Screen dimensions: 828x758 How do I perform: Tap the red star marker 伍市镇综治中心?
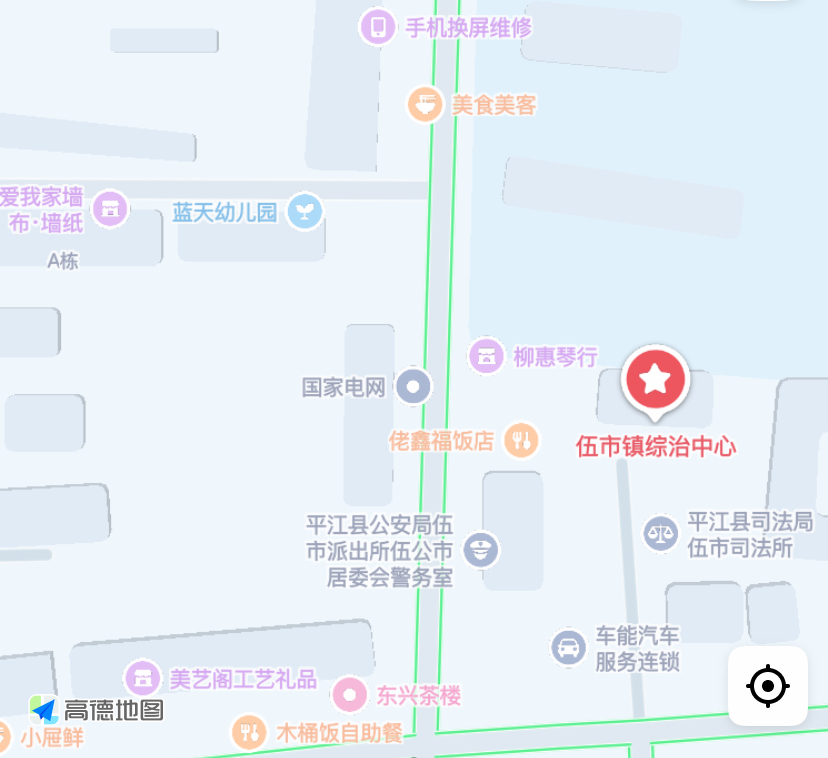[x=656, y=380]
